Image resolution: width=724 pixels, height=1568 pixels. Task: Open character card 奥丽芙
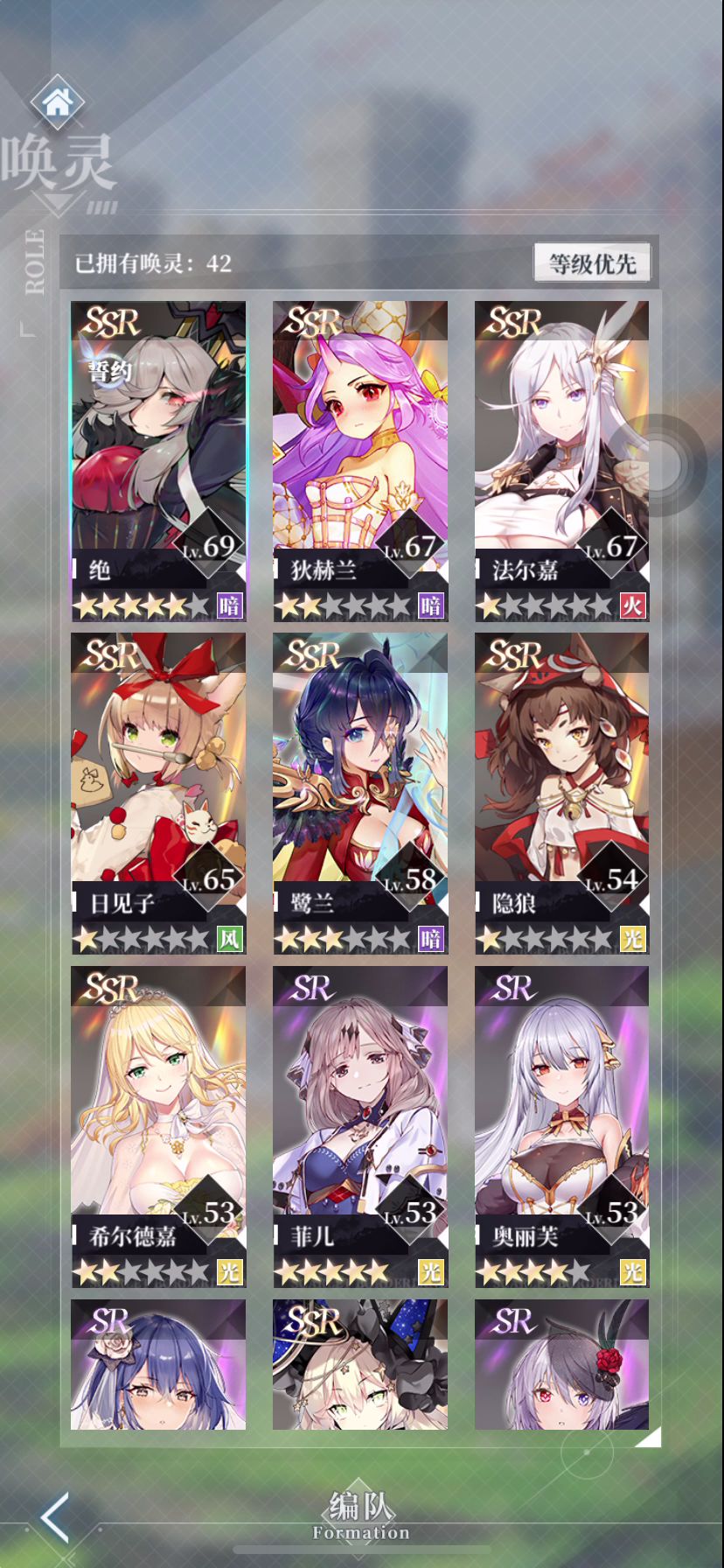(x=561, y=1125)
